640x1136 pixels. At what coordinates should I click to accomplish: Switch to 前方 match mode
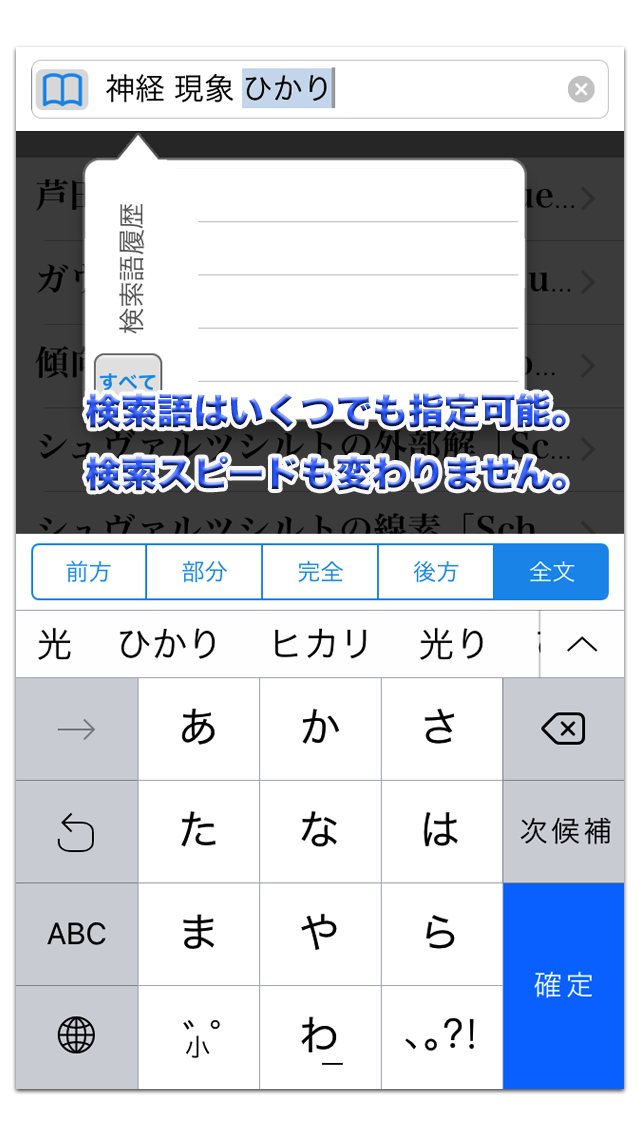89,572
